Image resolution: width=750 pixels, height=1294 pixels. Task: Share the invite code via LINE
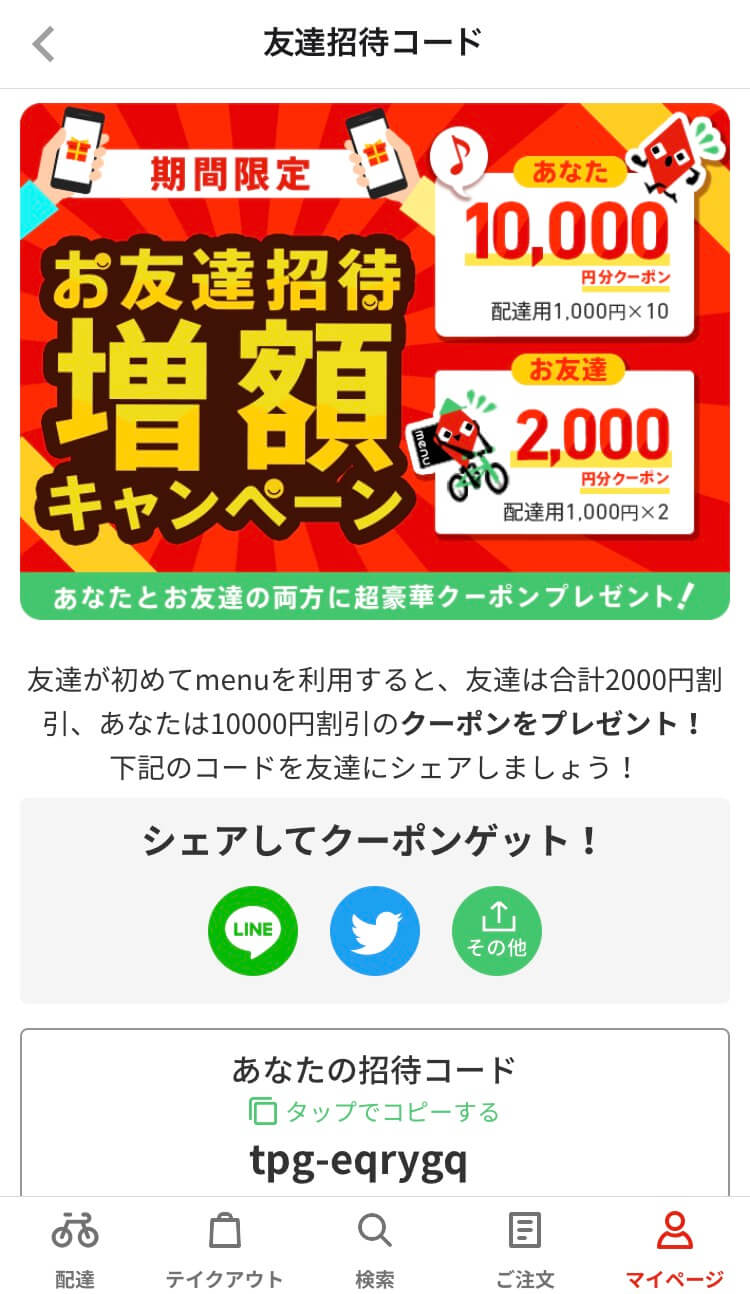[x=253, y=931]
